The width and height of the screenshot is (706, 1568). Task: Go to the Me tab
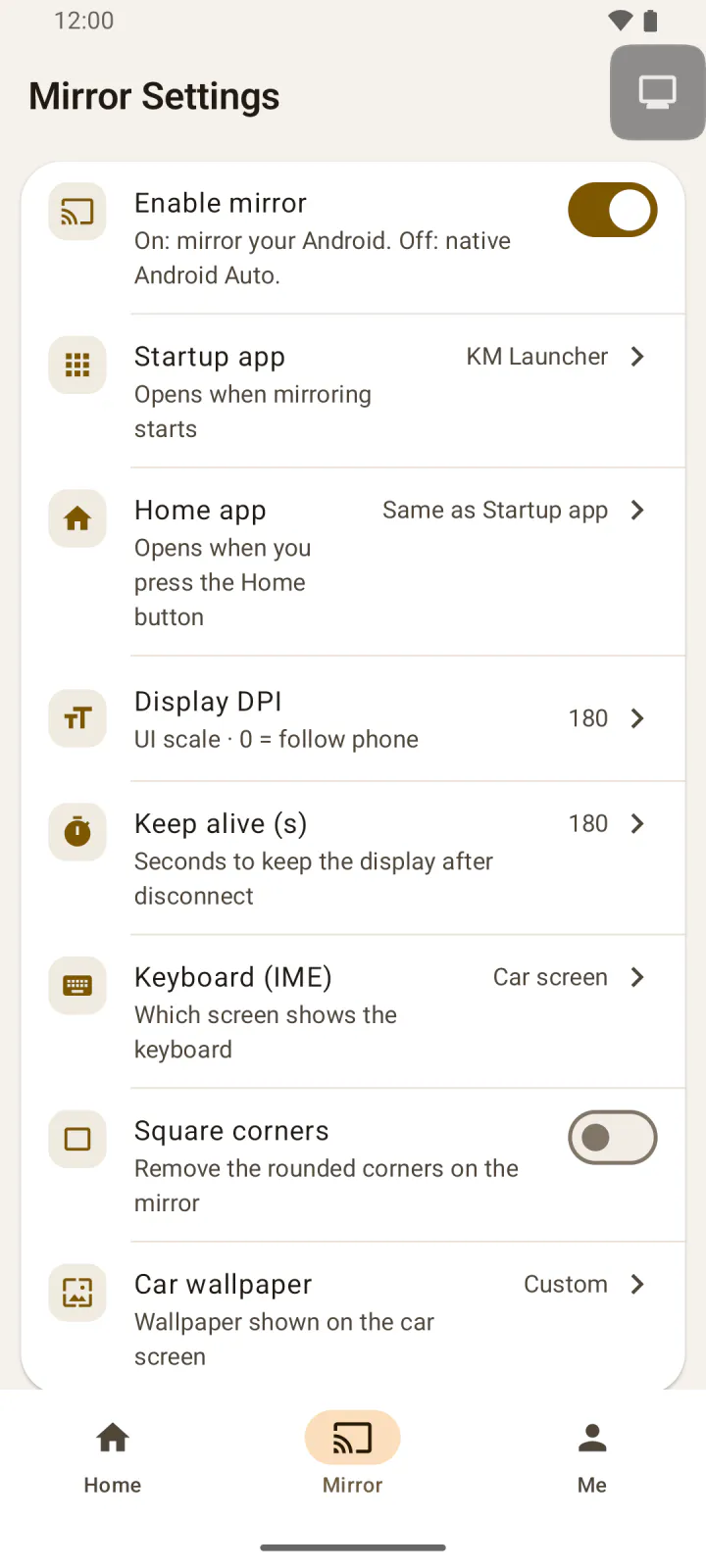[592, 1457]
